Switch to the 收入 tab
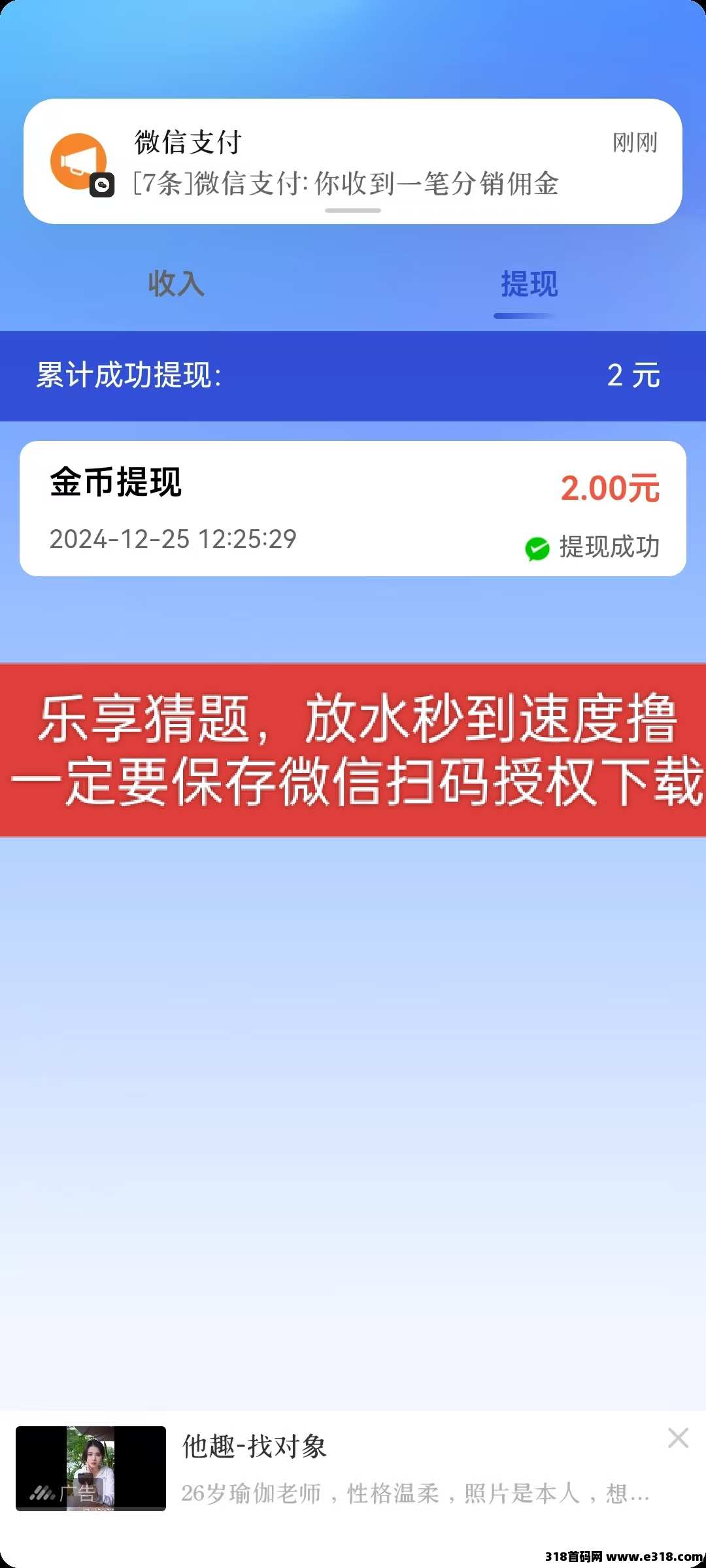706x1568 pixels. point(176,284)
